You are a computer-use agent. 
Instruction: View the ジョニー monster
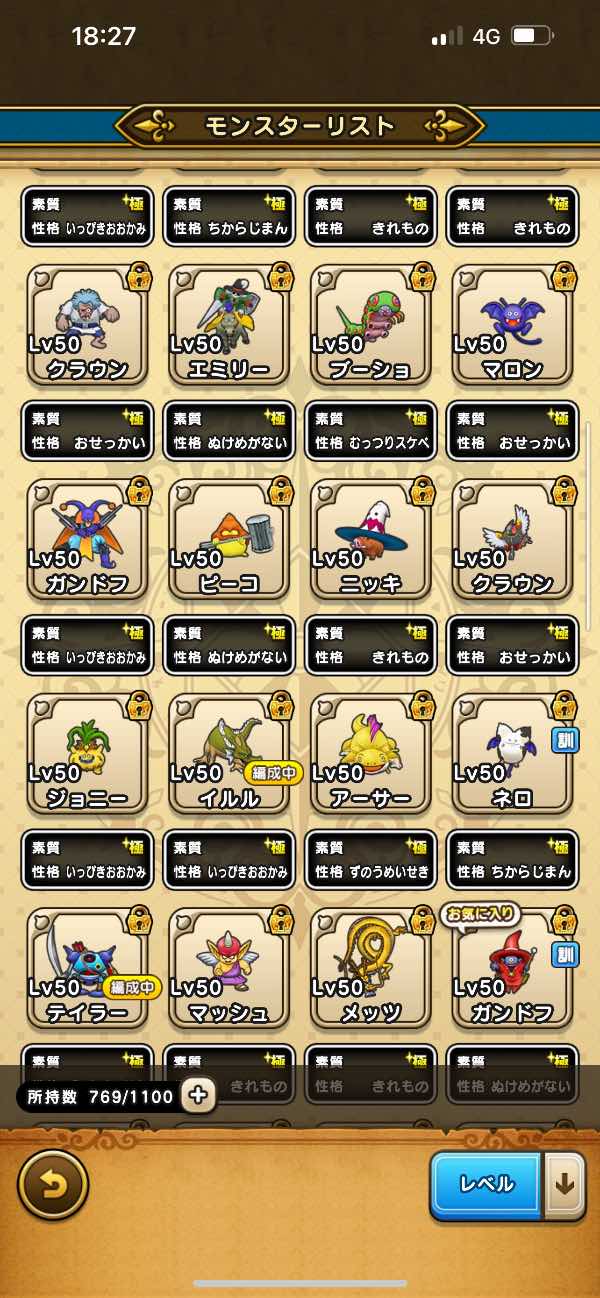(90, 755)
